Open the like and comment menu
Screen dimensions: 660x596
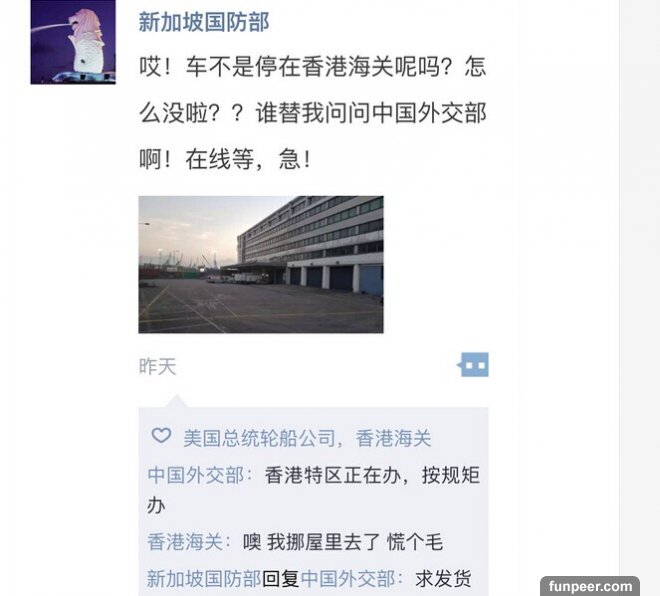click(473, 366)
